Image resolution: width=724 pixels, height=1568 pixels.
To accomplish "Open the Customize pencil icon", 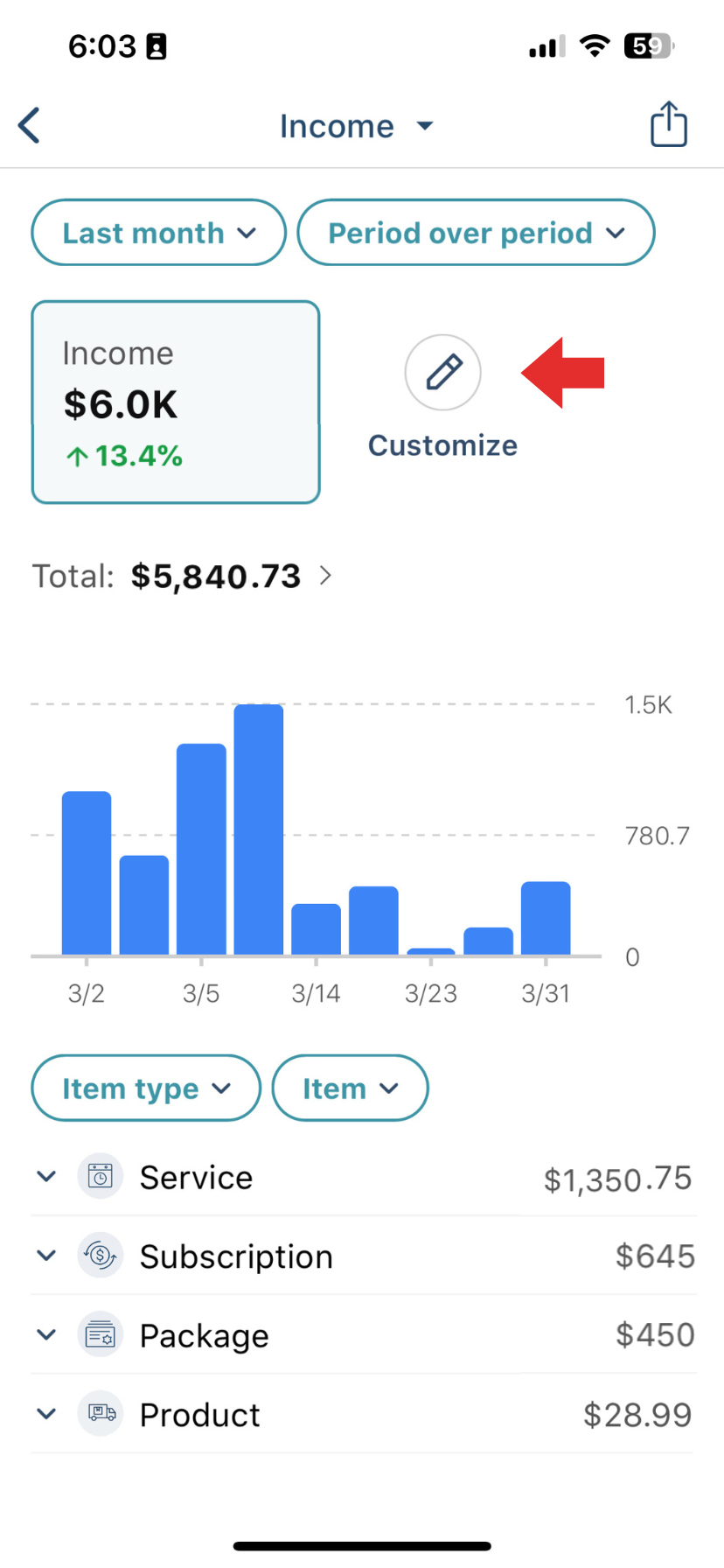I will click(442, 372).
